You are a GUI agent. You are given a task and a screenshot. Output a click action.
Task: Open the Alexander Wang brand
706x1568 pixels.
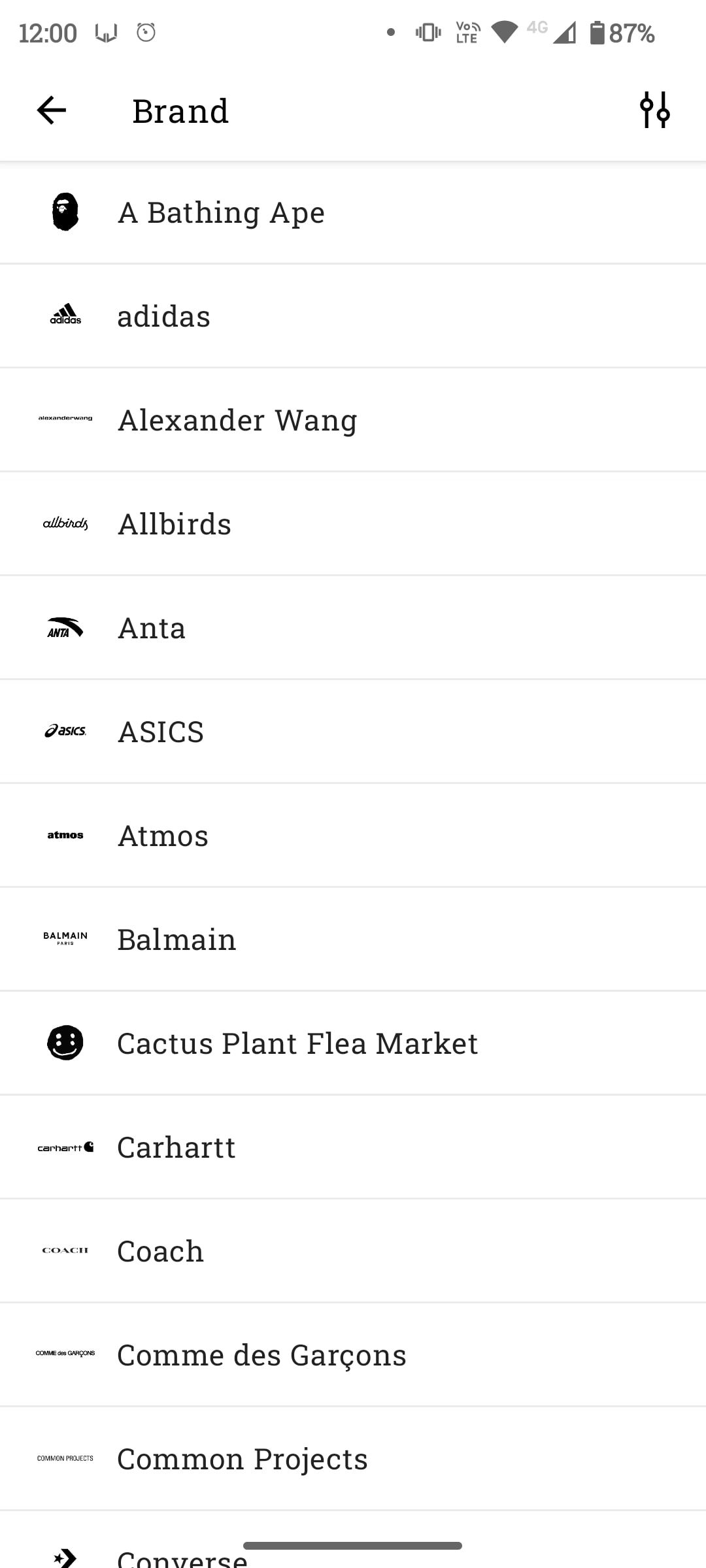(x=353, y=420)
